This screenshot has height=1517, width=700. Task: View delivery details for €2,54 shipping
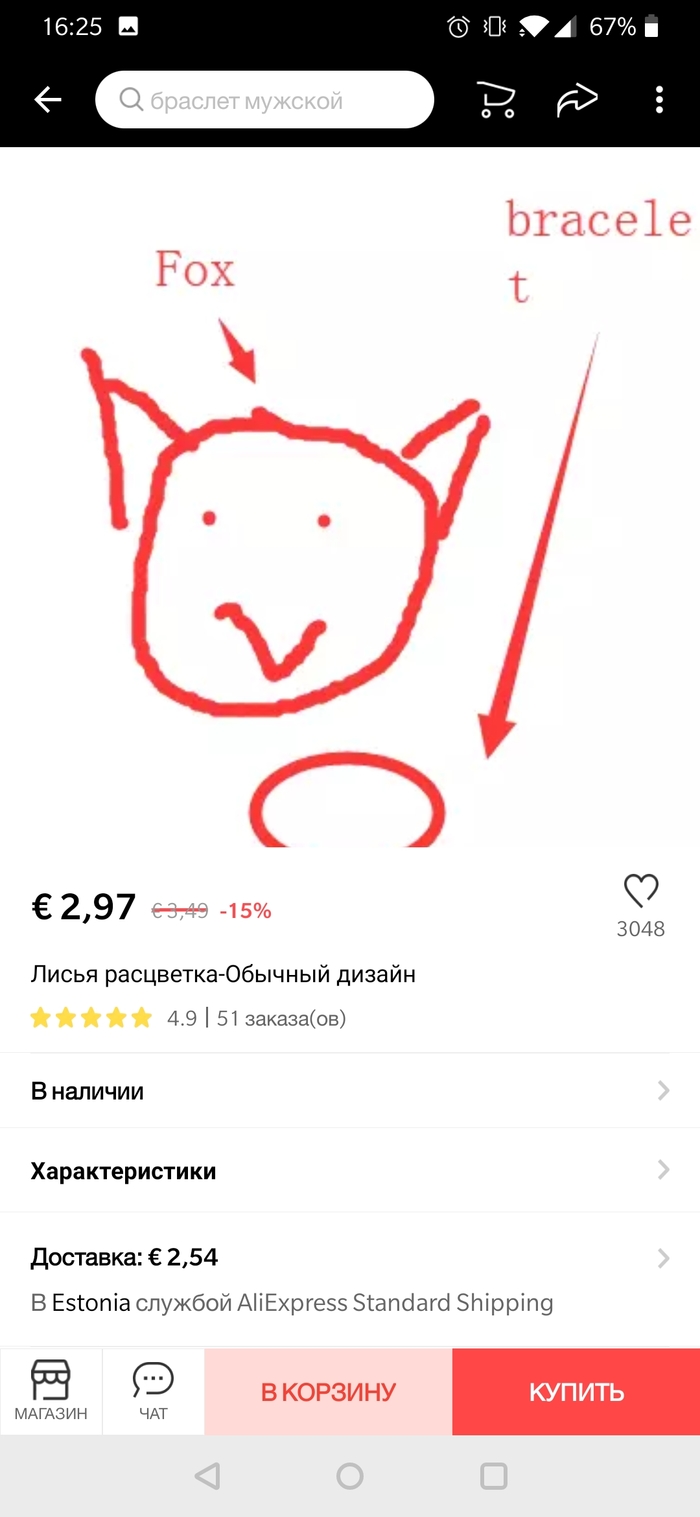[x=350, y=1279]
